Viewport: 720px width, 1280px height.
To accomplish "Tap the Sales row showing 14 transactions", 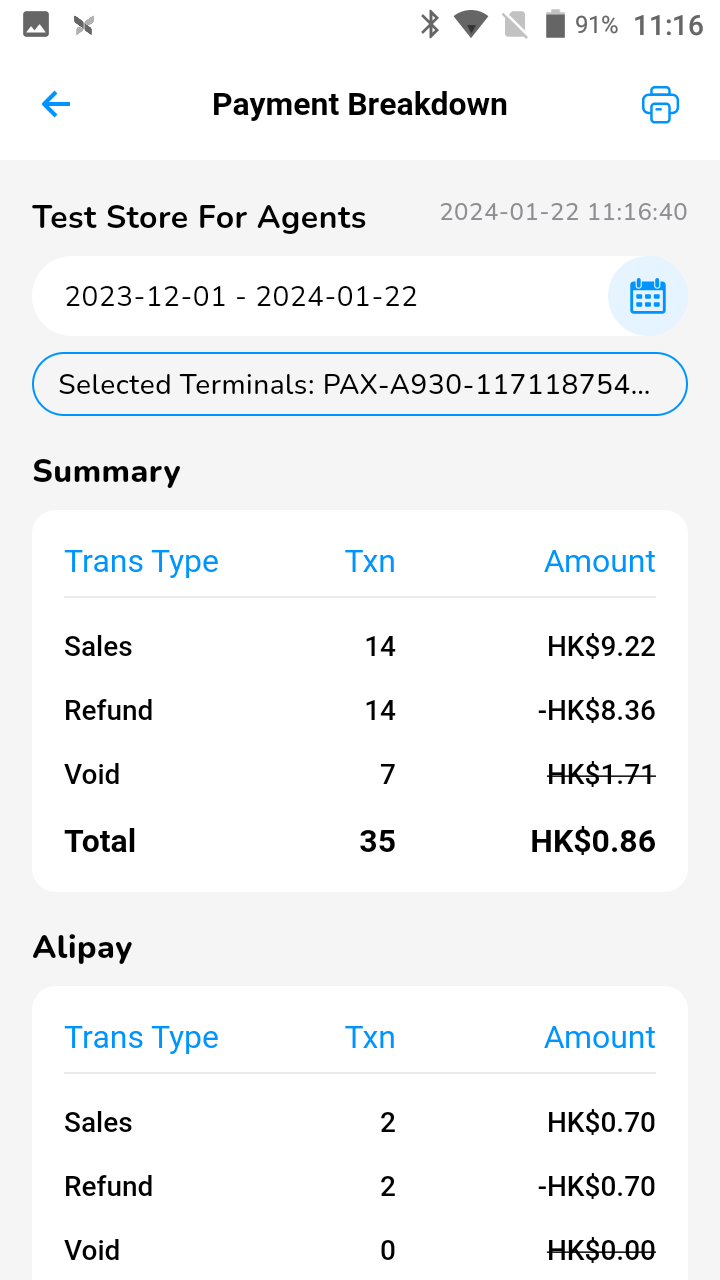I will point(360,646).
